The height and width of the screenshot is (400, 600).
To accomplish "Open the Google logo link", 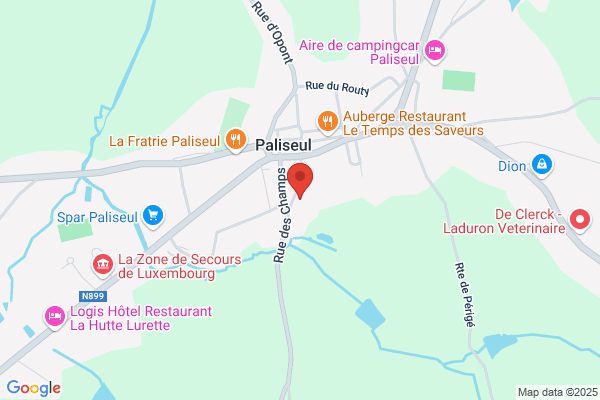I will coord(34,388).
